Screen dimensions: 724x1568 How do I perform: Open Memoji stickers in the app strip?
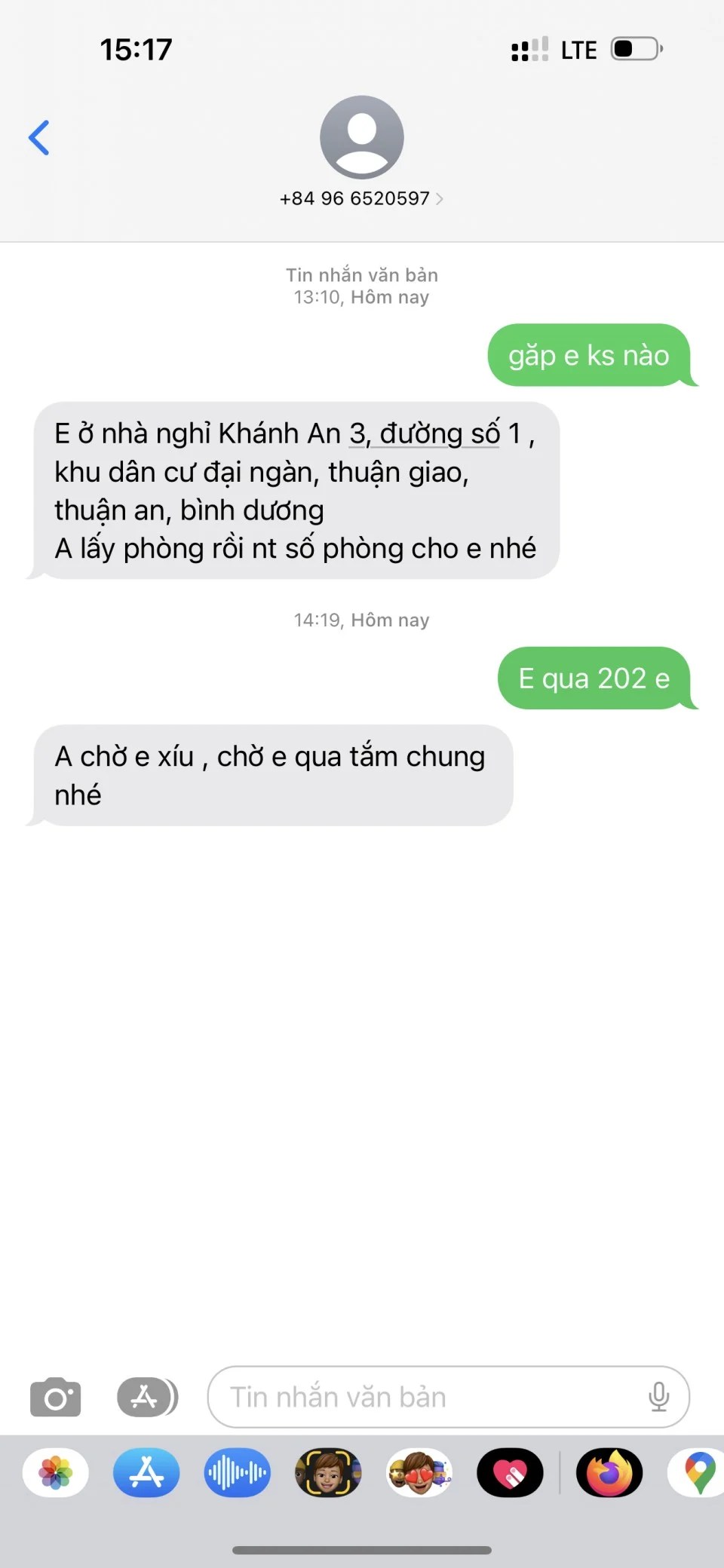pyautogui.click(x=419, y=1472)
